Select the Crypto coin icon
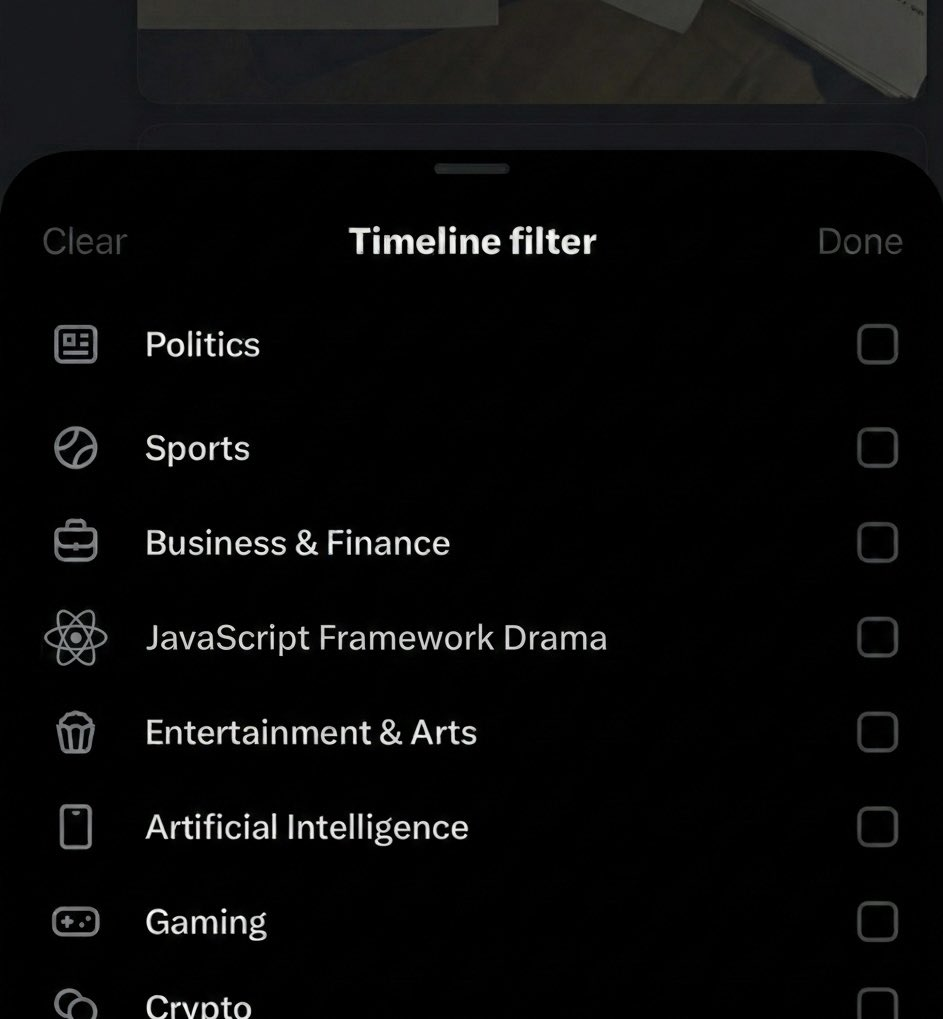Viewport: 943px width, 1019px height. tap(75, 1005)
